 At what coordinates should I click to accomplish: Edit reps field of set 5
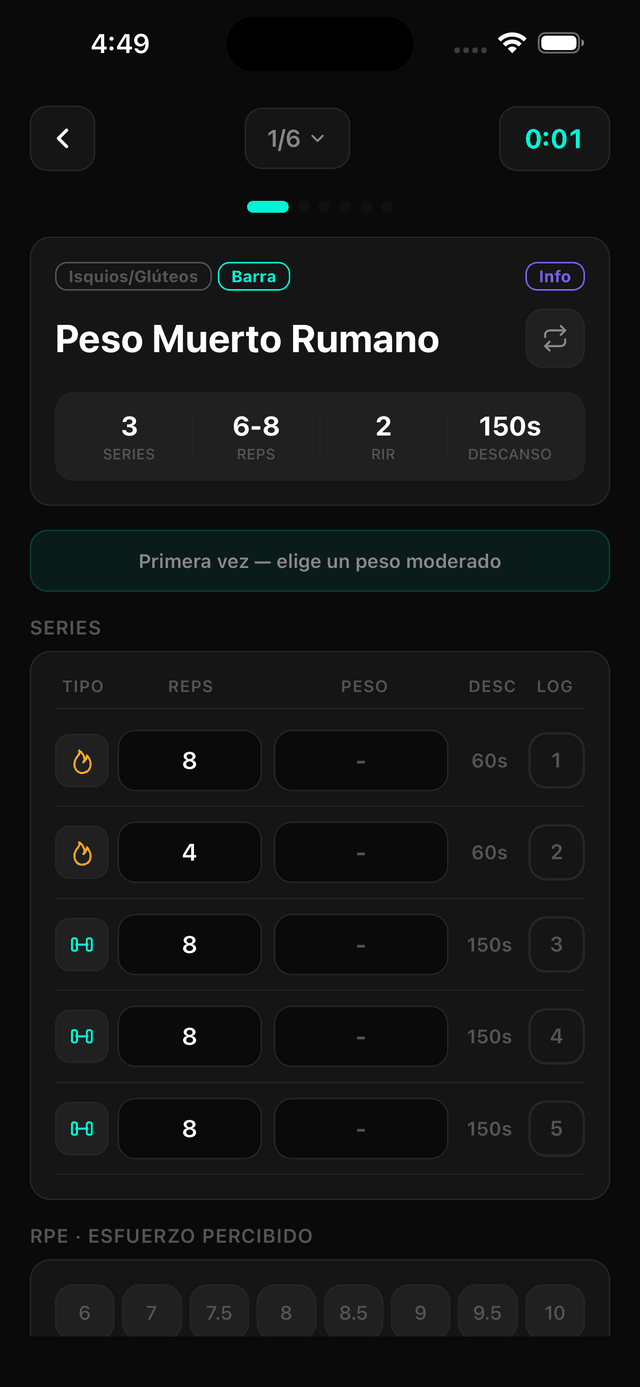click(189, 1129)
